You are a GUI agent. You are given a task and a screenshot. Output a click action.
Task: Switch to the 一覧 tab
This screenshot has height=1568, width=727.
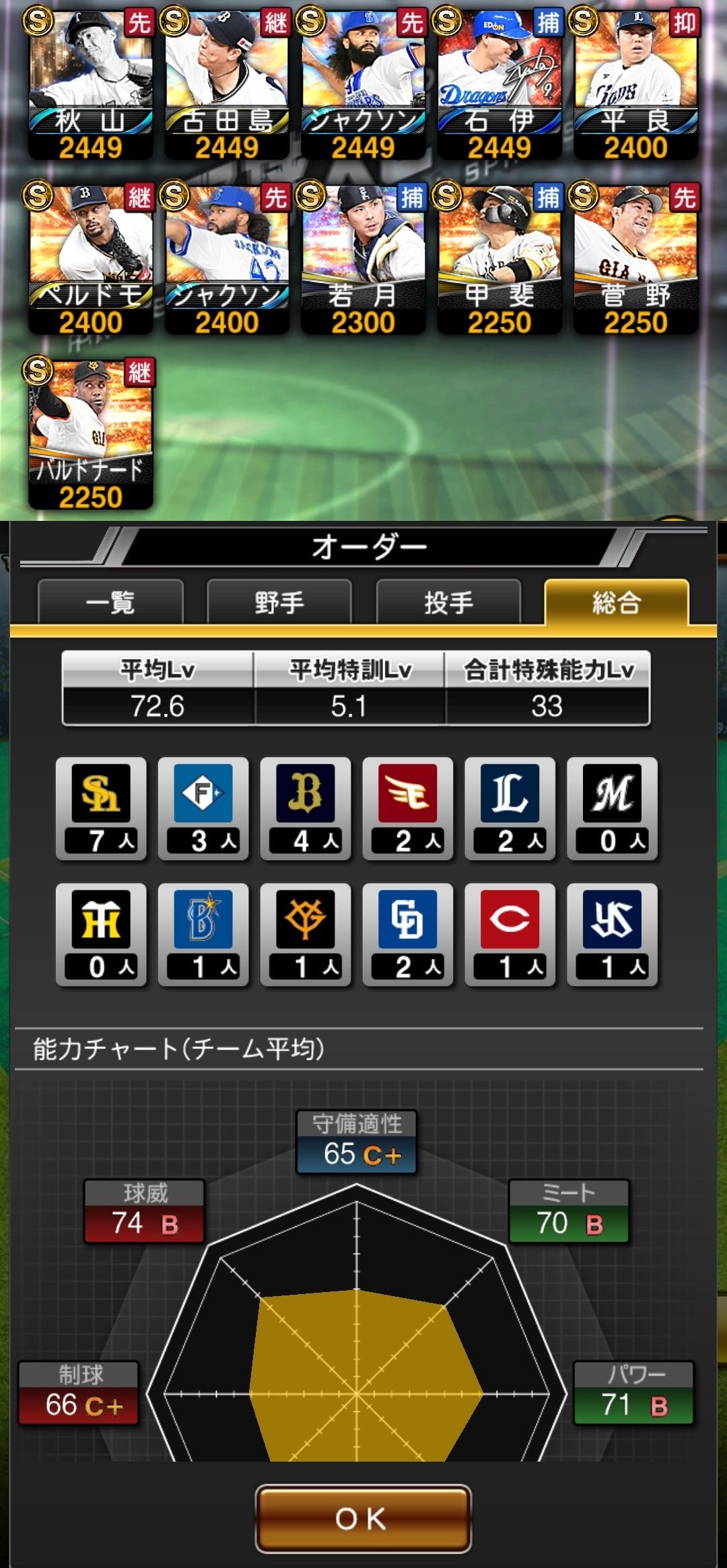[x=110, y=602]
